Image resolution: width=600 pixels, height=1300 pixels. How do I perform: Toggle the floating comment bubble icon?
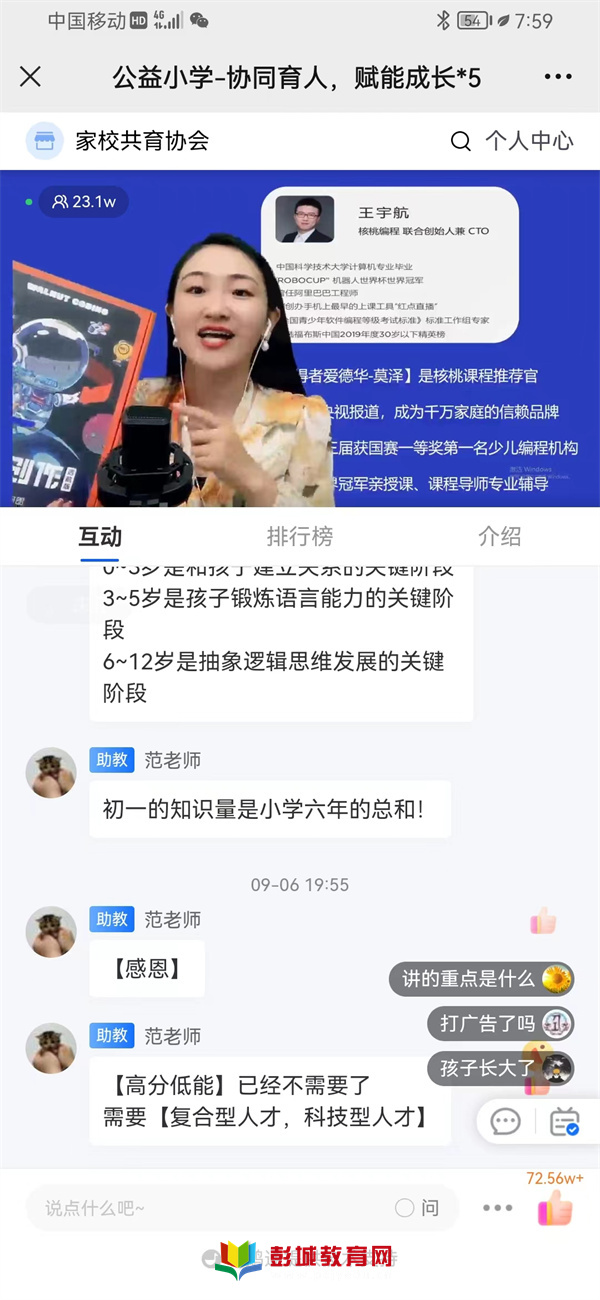click(x=506, y=1121)
